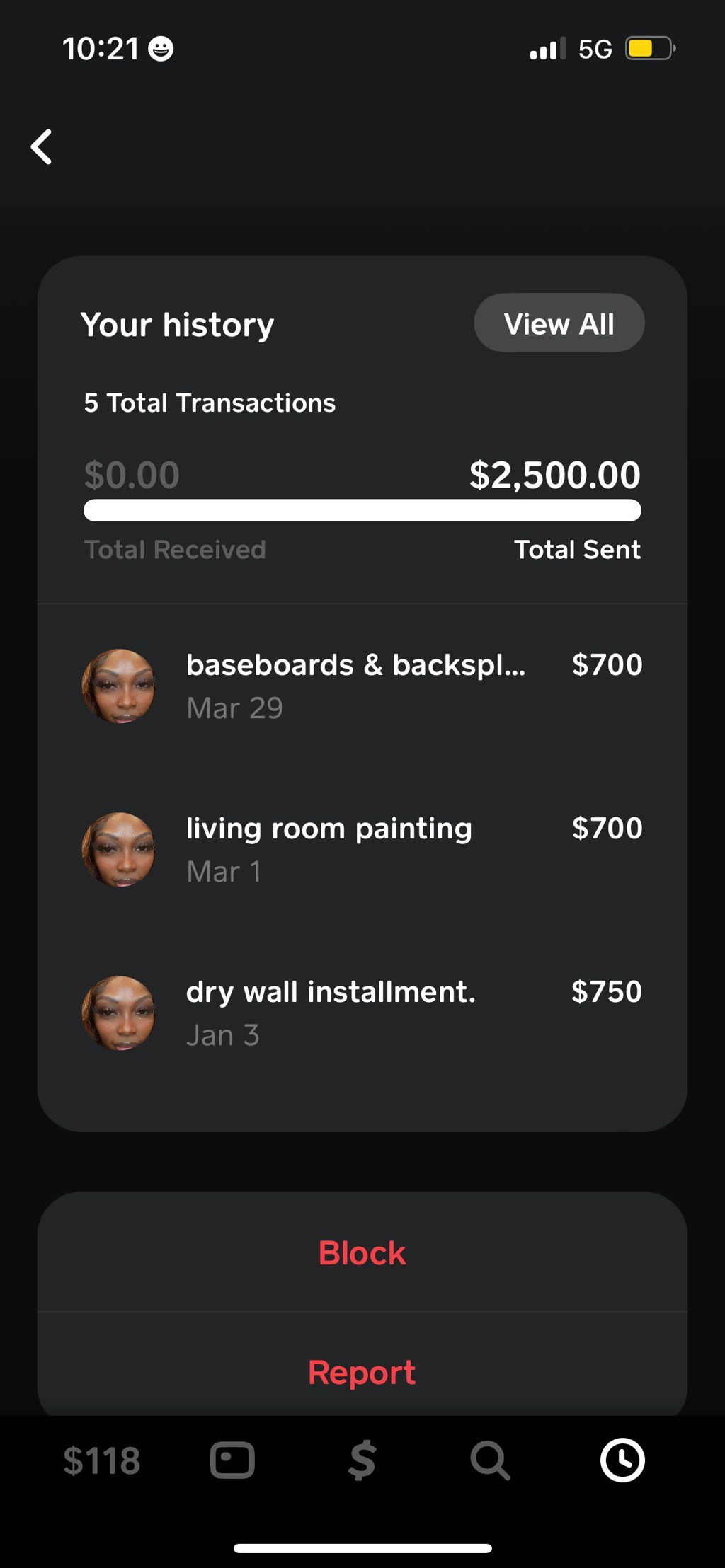Viewport: 725px width, 1568px height.
Task: Open the dollar sign payment tab
Action: (x=362, y=1460)
